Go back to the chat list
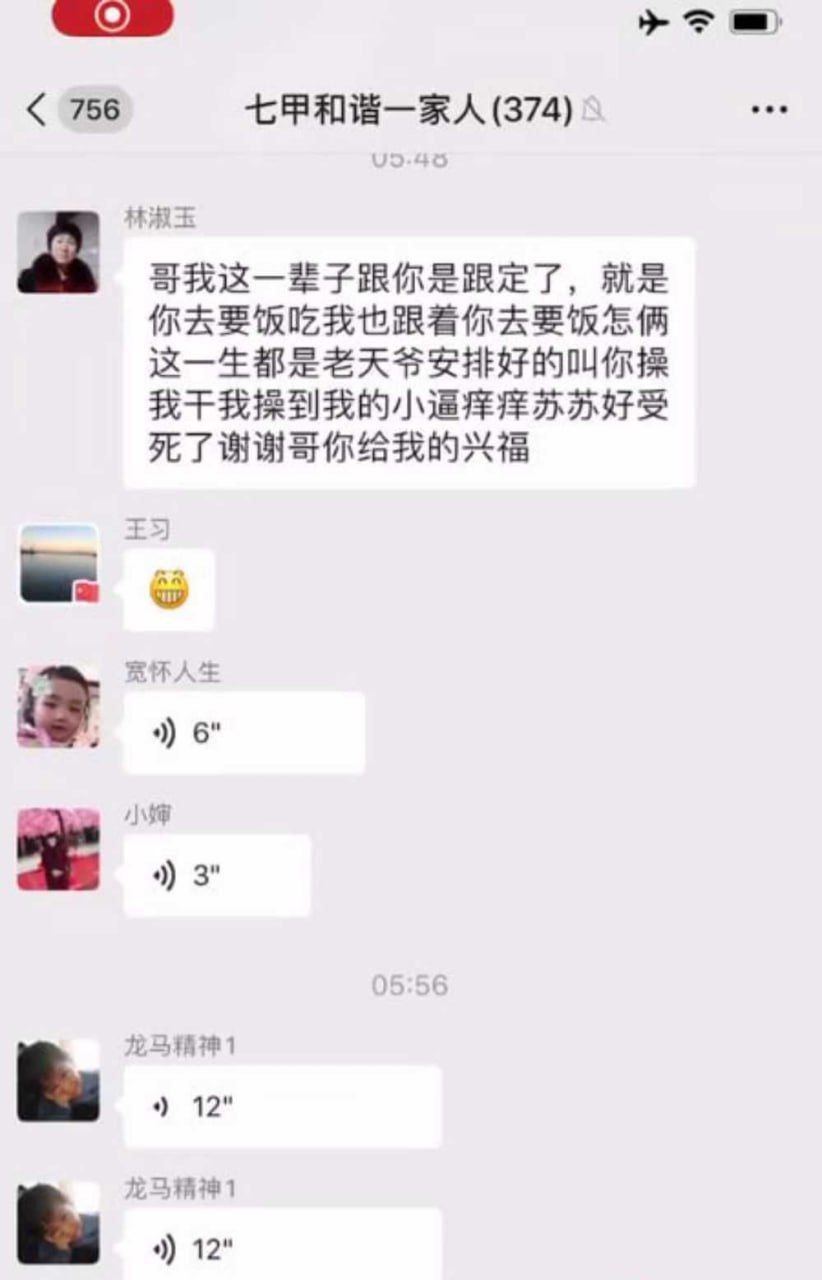 38,110
